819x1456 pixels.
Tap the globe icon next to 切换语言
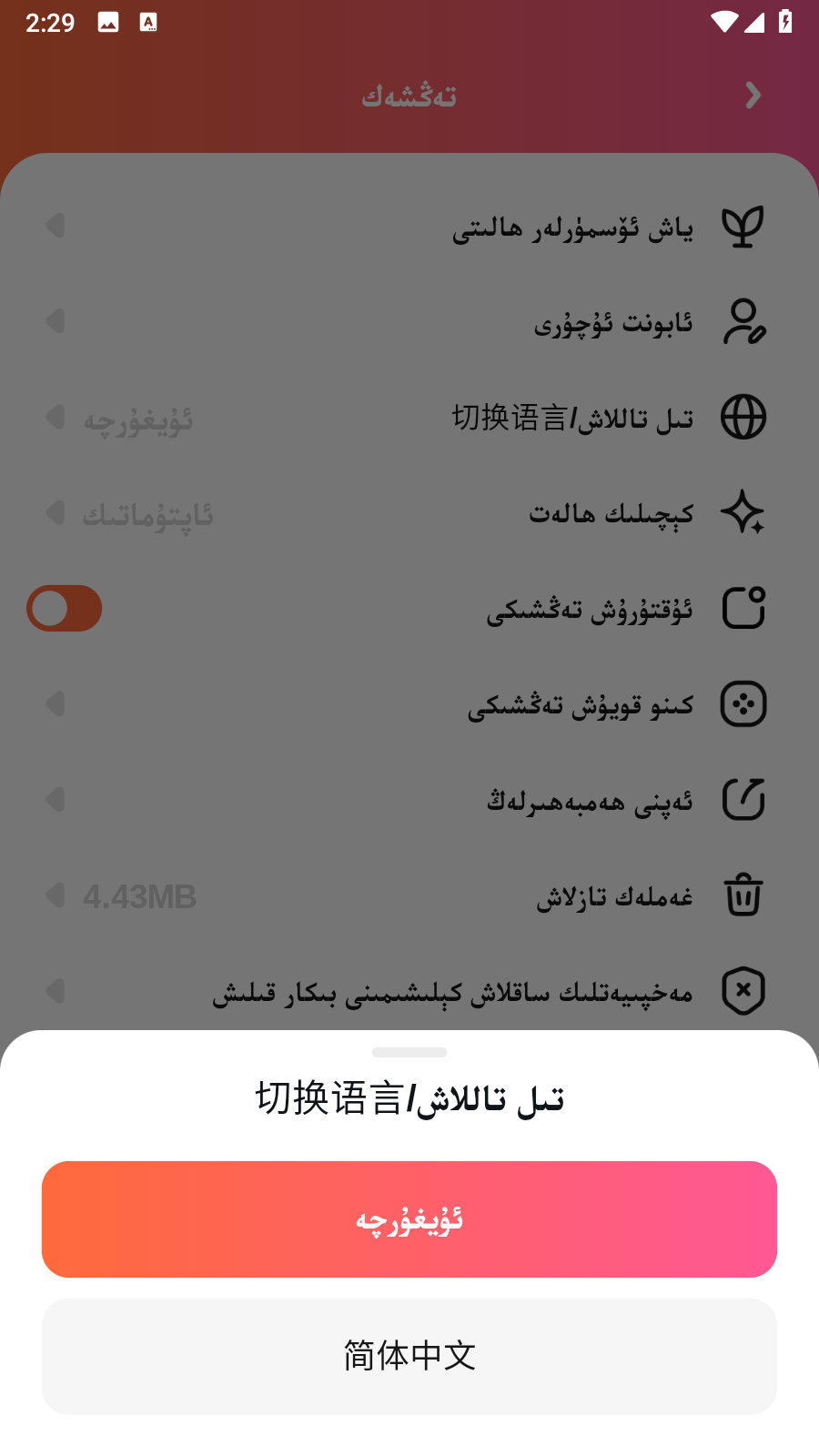point(743,419)
